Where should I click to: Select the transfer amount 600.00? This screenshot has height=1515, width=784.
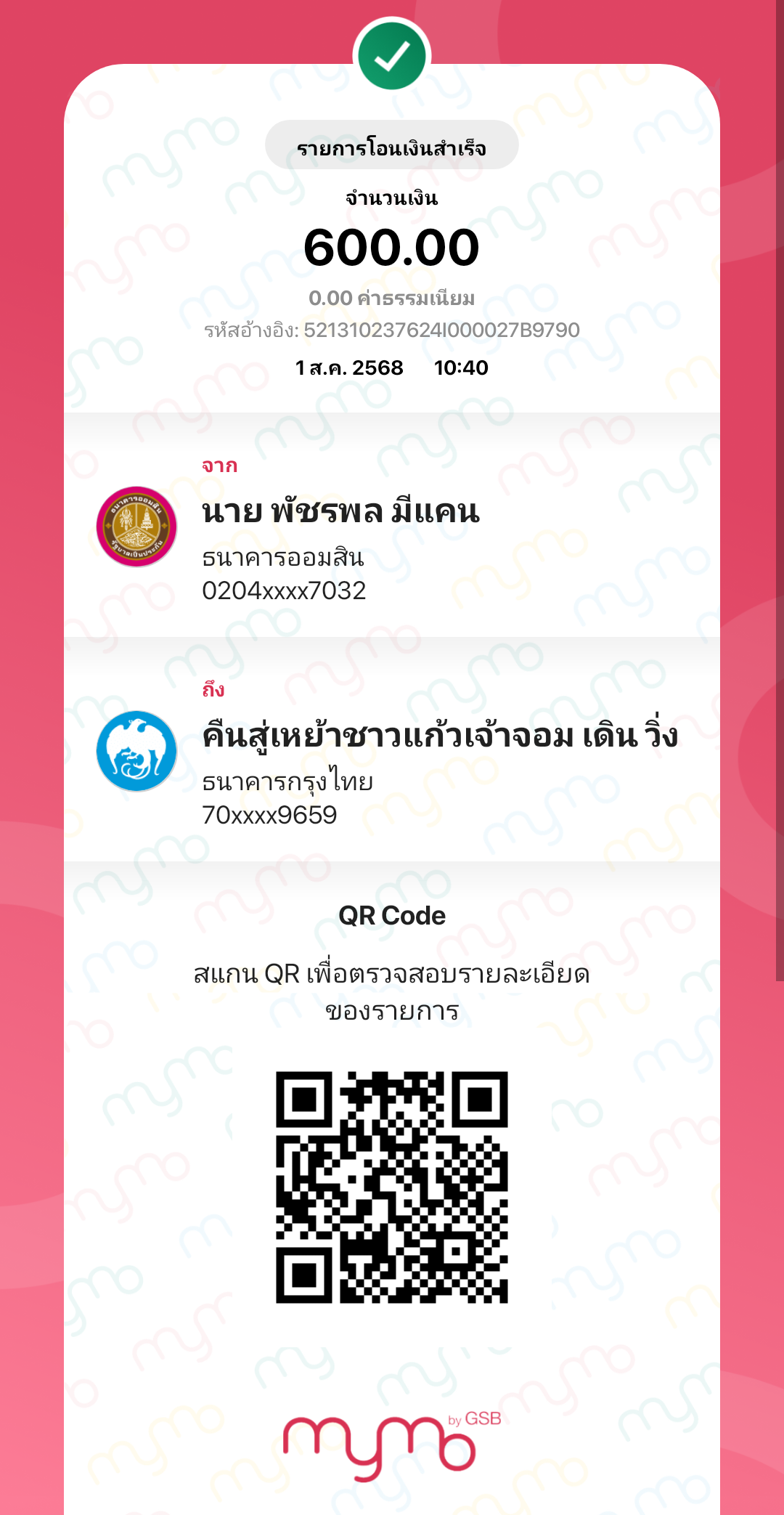pyautogui.click(x=392, y=249)
